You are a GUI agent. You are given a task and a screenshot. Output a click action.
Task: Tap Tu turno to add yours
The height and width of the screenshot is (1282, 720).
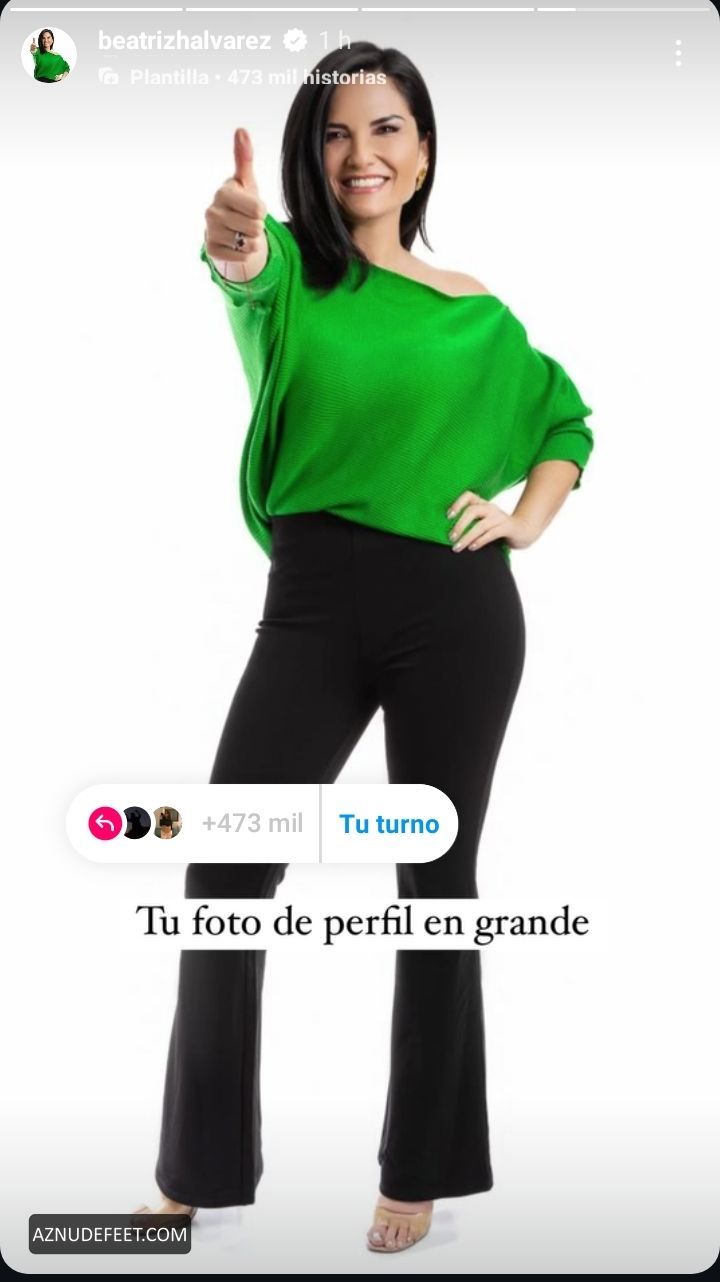point(389,824)
